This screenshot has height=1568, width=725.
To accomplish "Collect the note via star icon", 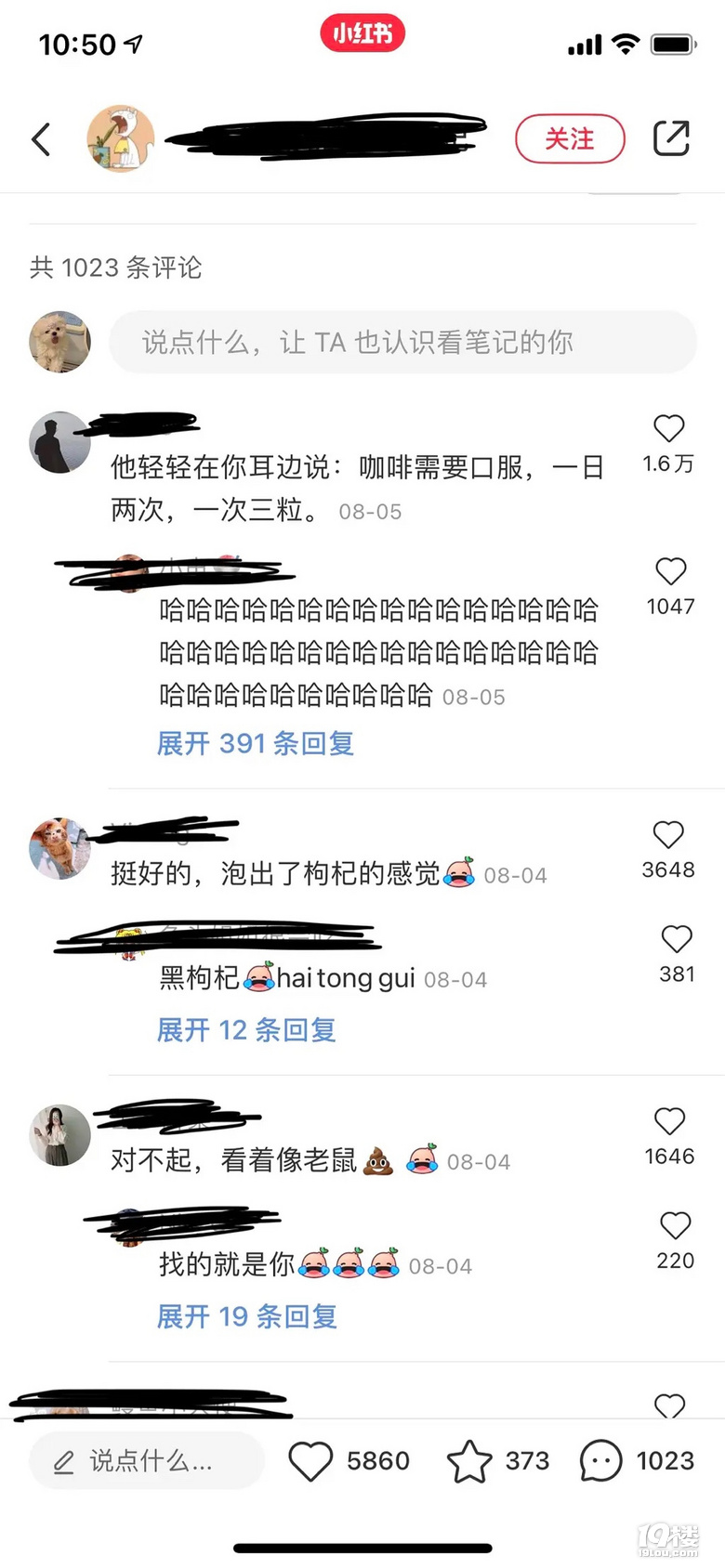I will pyautogui.click(x=469, y=1461).
